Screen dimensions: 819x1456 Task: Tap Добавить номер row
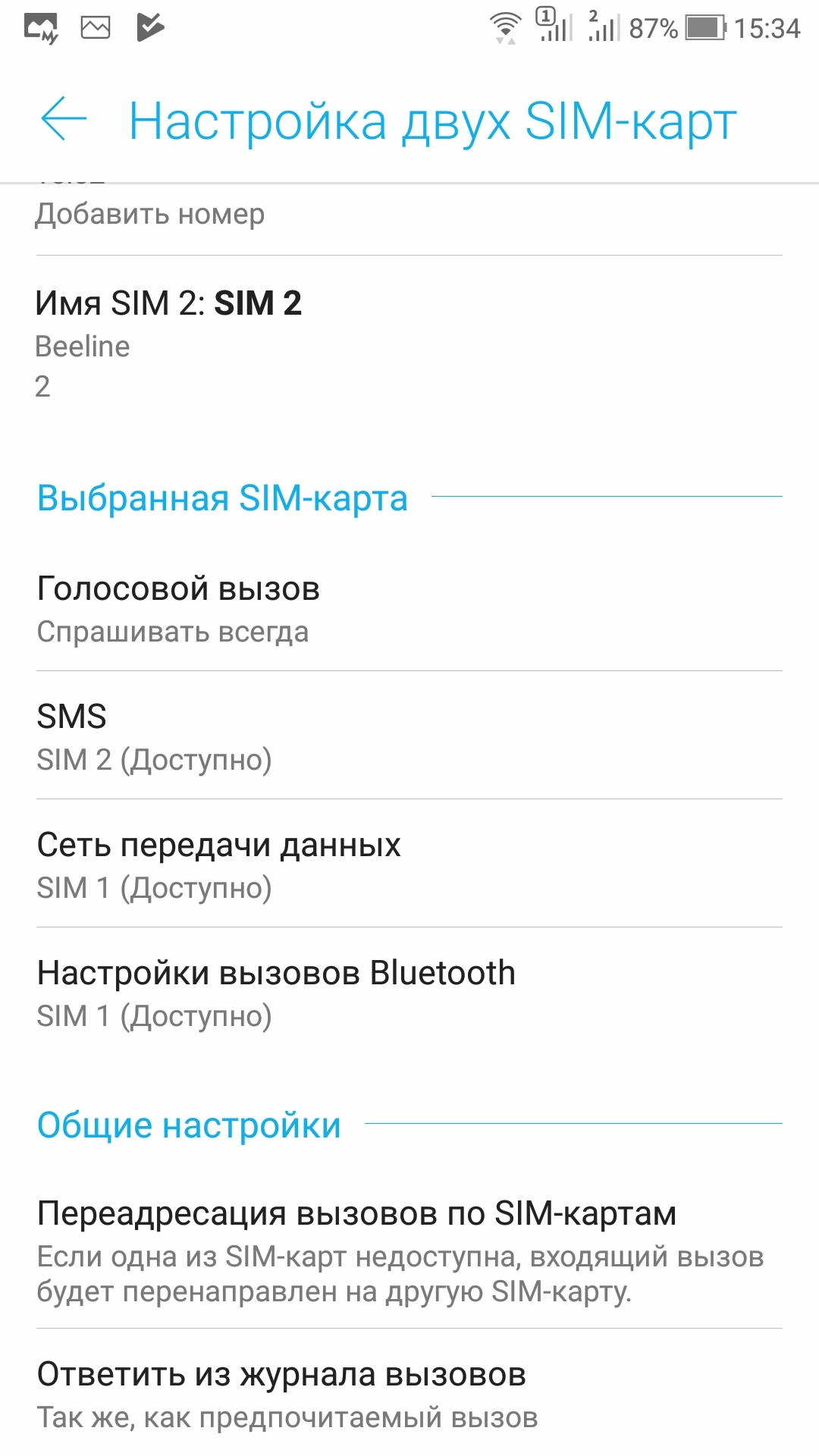409,215
